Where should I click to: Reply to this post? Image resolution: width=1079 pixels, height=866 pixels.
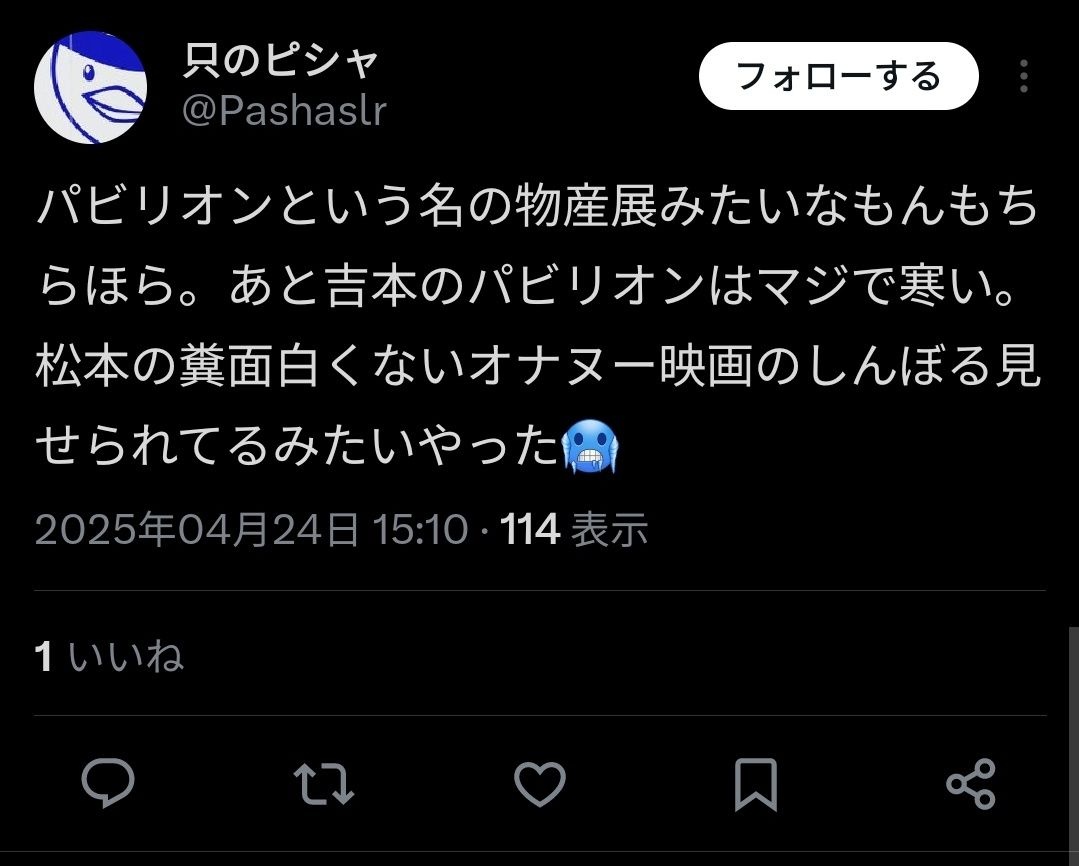pyautogui.click(x=108, y=782)
